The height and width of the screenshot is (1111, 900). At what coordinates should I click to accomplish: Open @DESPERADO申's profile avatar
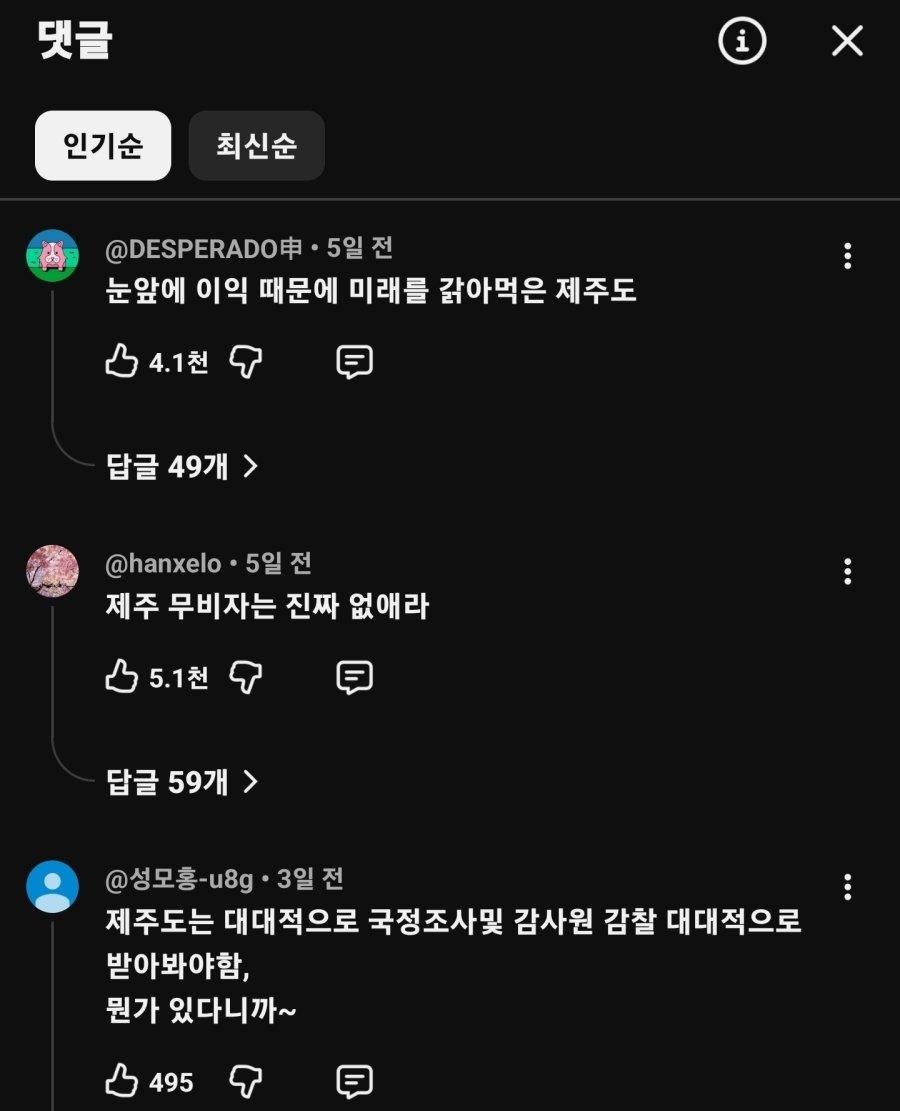click(52, 256)
